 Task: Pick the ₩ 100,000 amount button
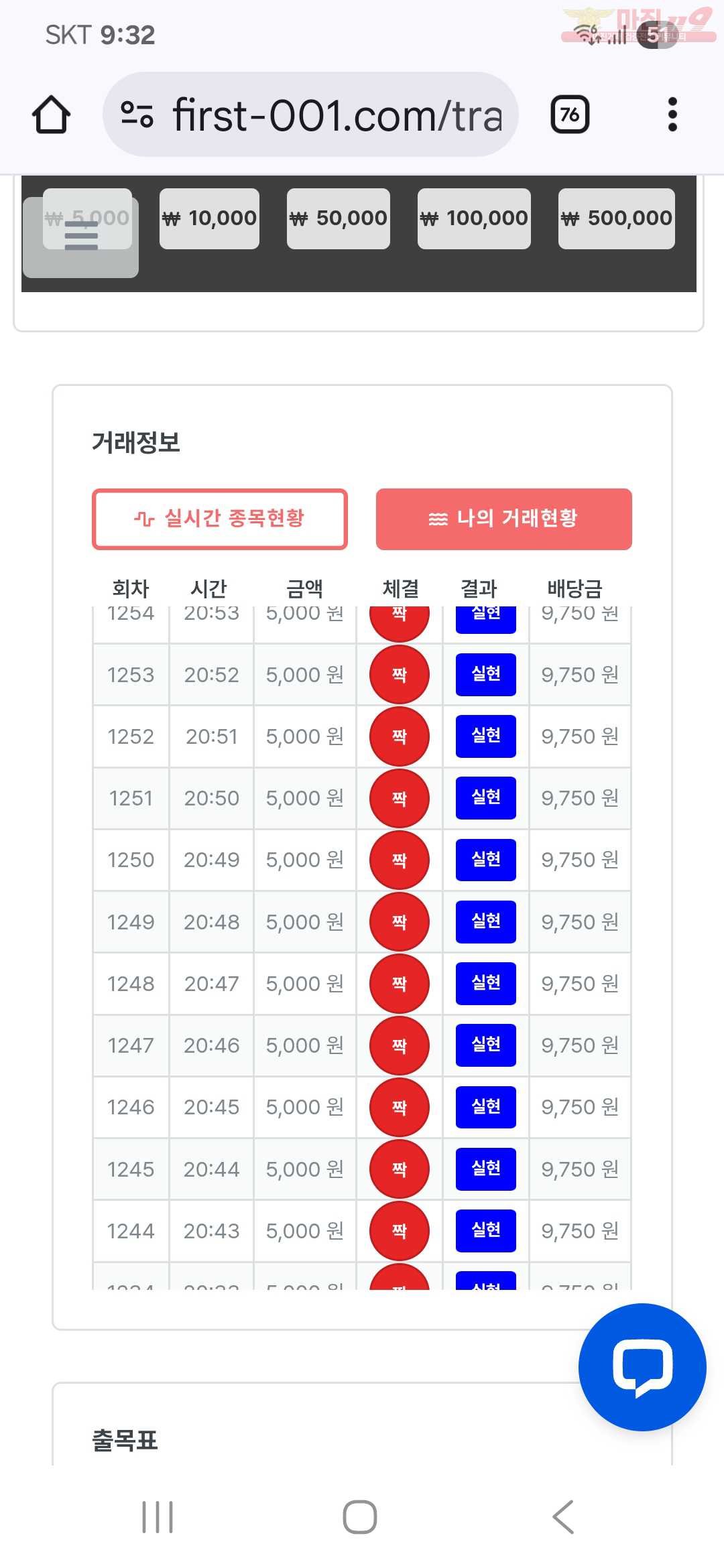click(x=474, y=218)
